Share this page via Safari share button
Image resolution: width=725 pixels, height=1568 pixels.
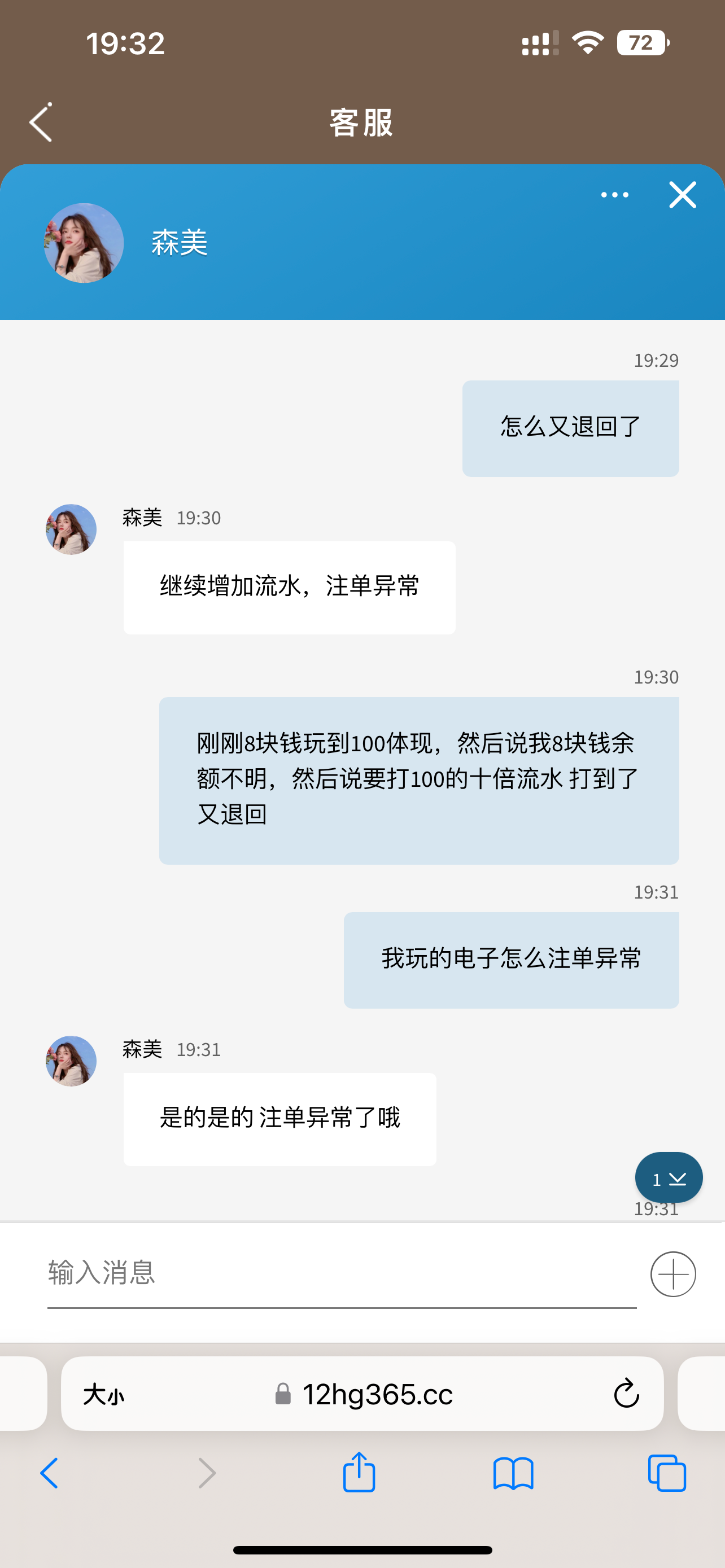tap(359, 1473)
